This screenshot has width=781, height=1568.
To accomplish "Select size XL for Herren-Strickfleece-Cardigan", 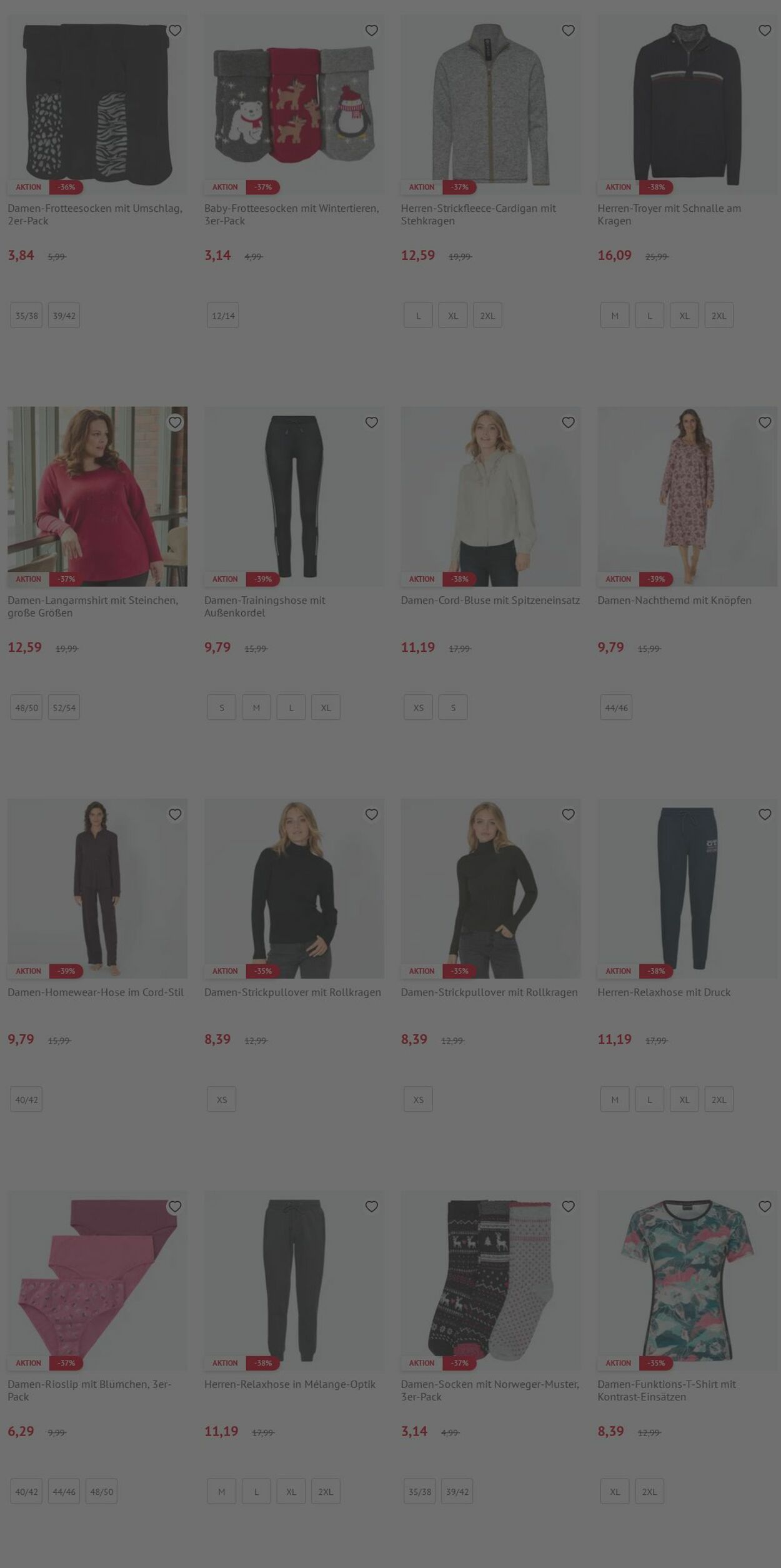I will pos(453,316).
